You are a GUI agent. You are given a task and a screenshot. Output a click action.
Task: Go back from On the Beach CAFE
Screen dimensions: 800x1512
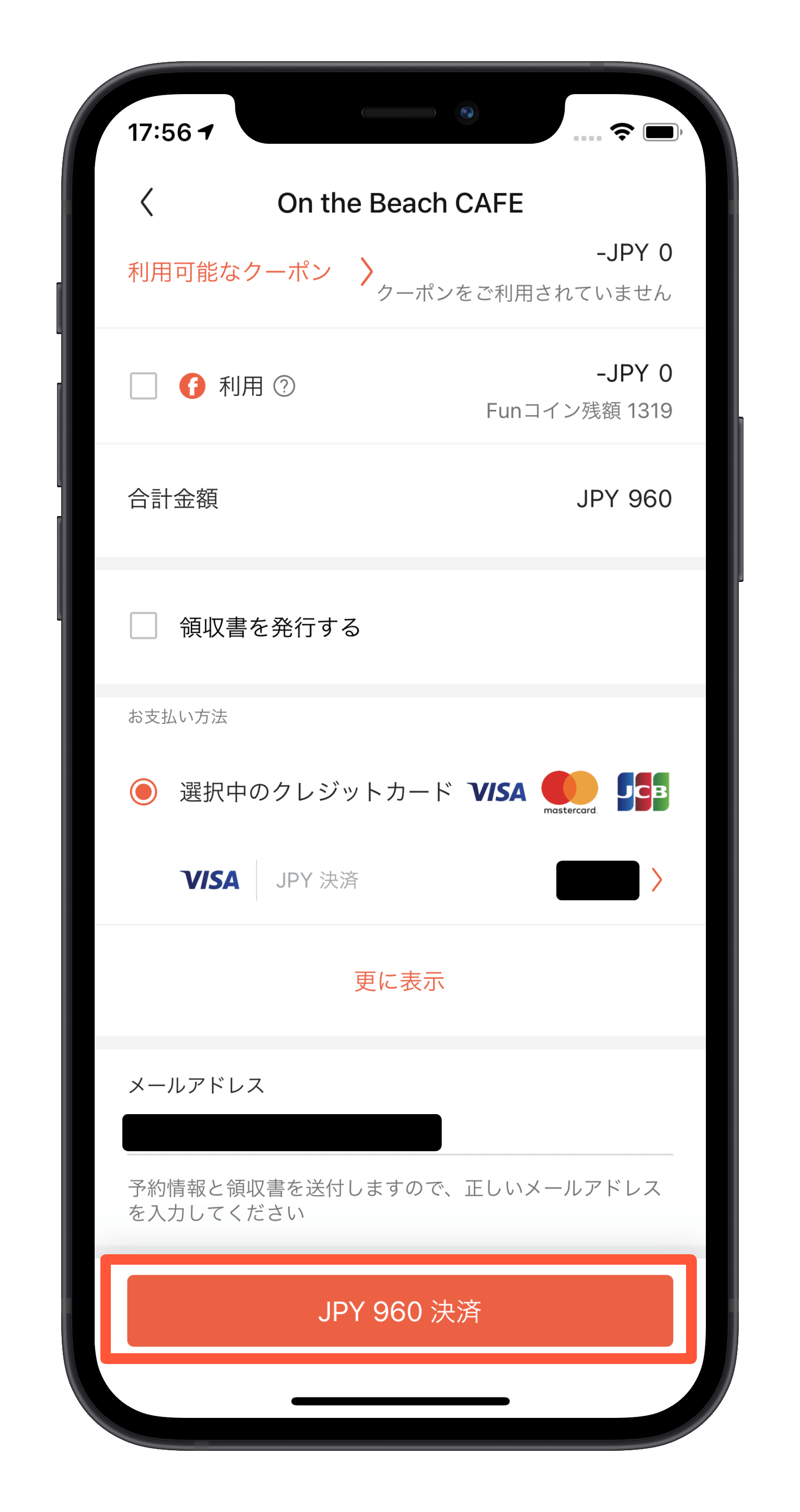click(x=147, y=202)
